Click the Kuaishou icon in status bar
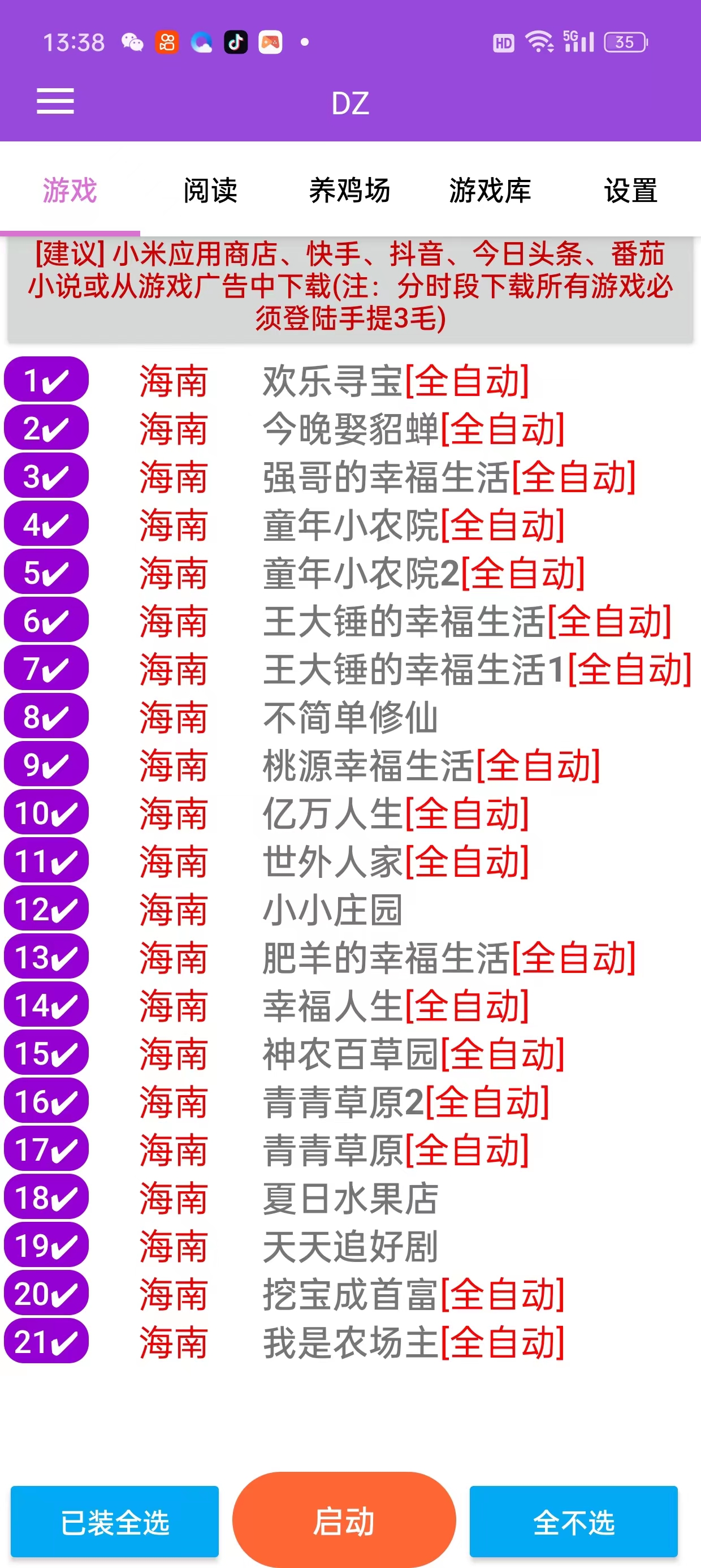The height and width of the screenshot is (1568, 701). [166, 41]
